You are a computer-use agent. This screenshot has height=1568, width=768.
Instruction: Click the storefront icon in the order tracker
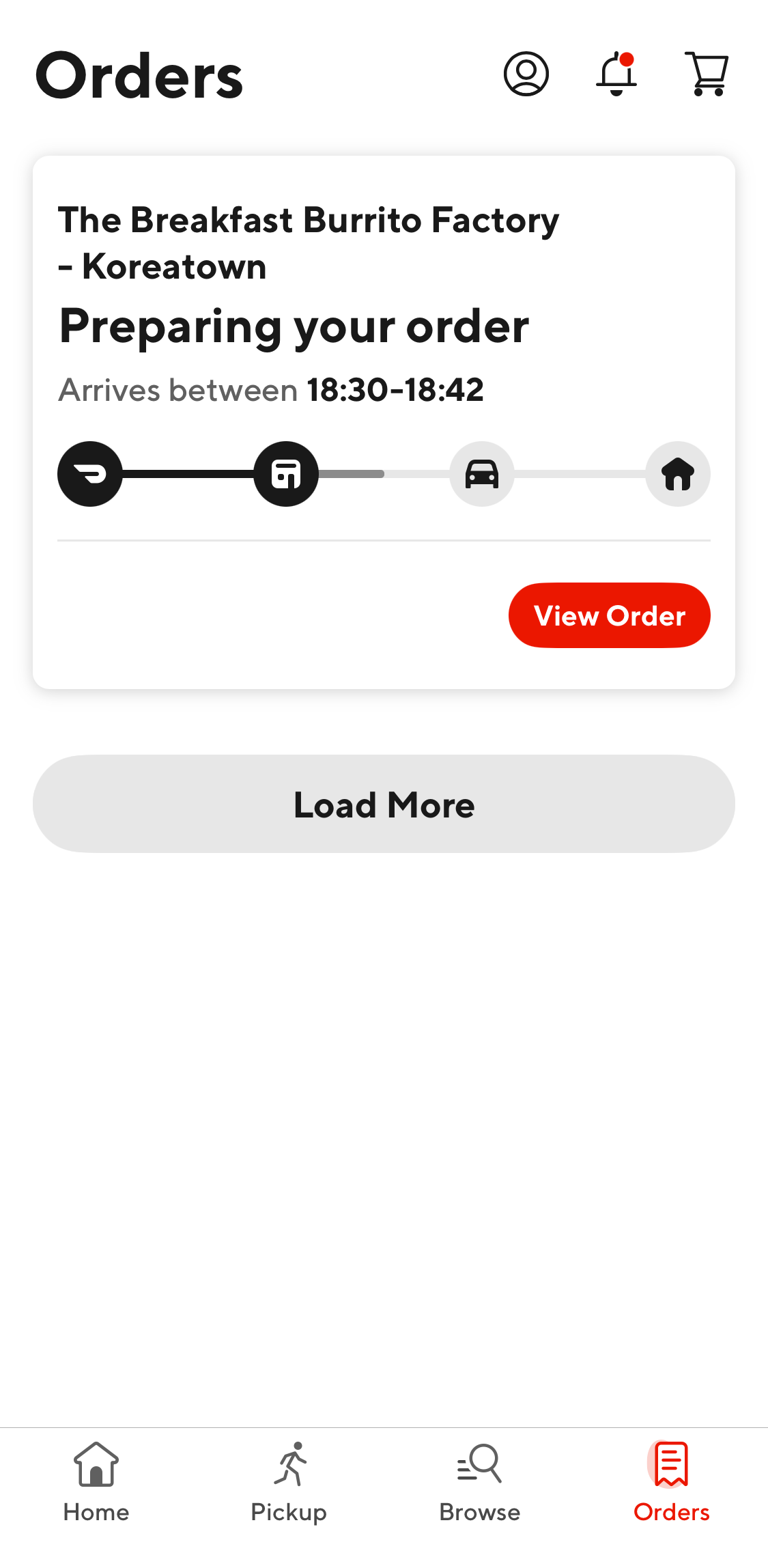coord(285,473)
